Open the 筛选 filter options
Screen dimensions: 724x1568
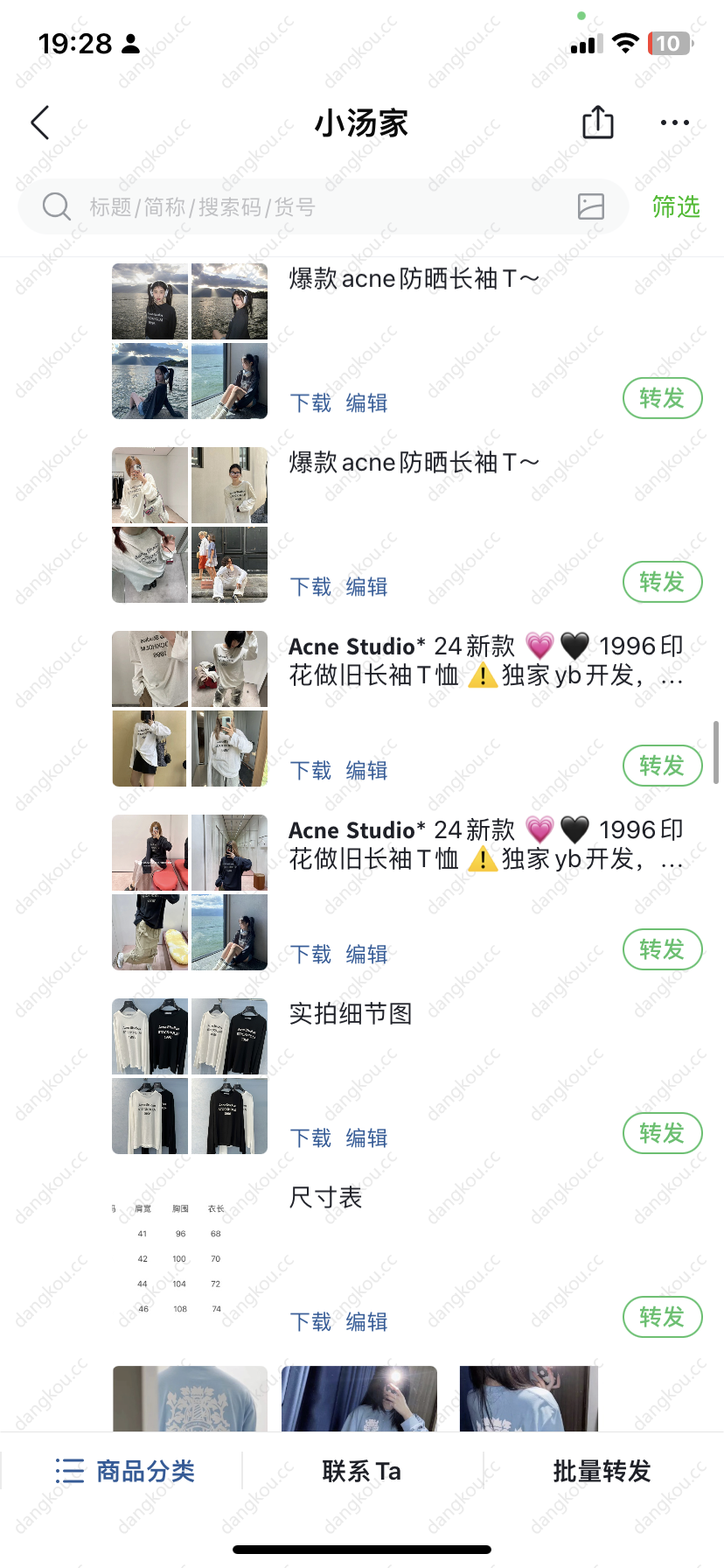pyautogui.click(x=676, y=207)
